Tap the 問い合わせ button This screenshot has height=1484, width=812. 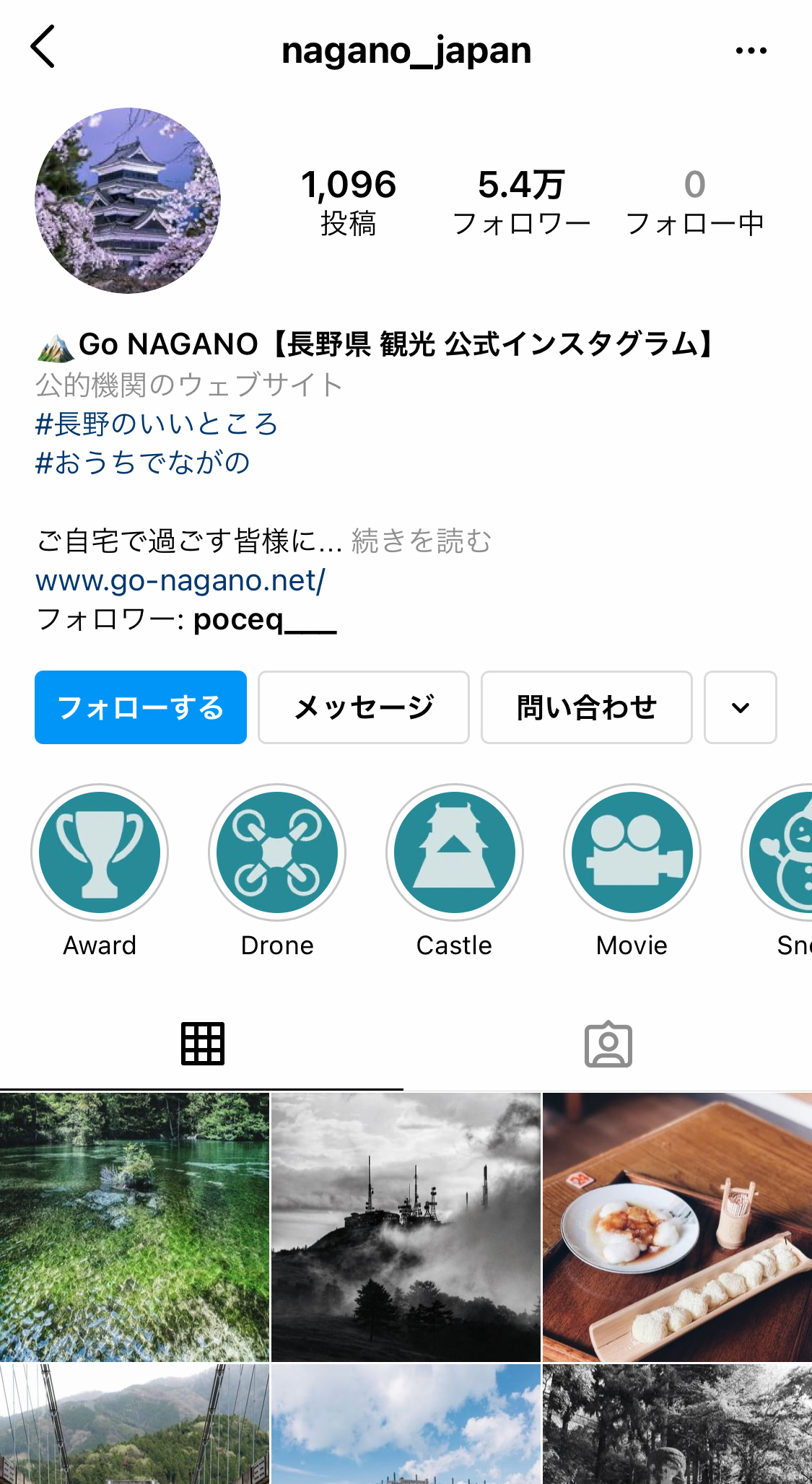(x=586, y=707)
